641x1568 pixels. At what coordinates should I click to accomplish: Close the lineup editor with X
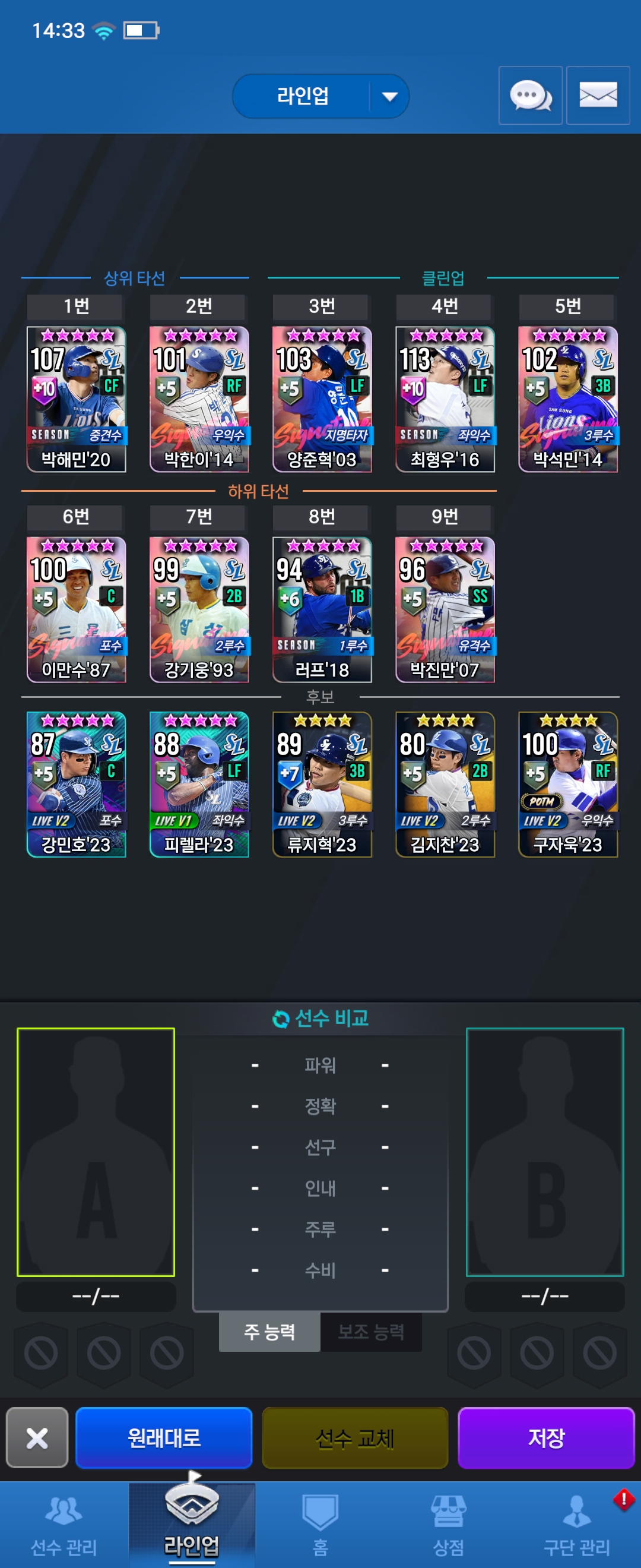pos(37,1438)
